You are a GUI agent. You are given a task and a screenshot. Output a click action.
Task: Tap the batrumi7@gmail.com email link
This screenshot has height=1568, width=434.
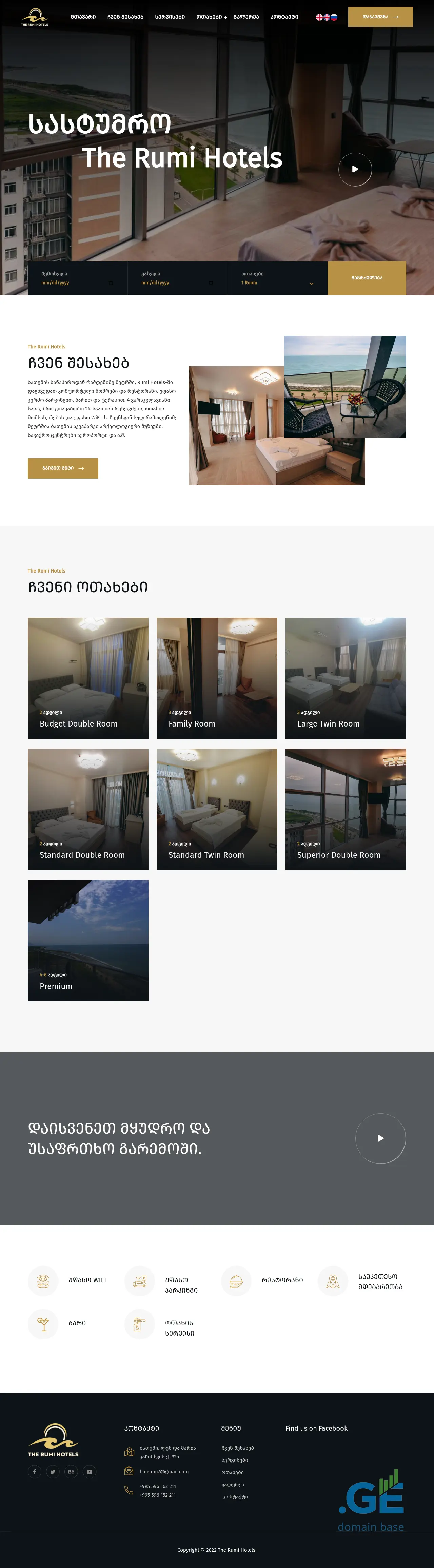pyautogui.click(x=164, y=1471)
